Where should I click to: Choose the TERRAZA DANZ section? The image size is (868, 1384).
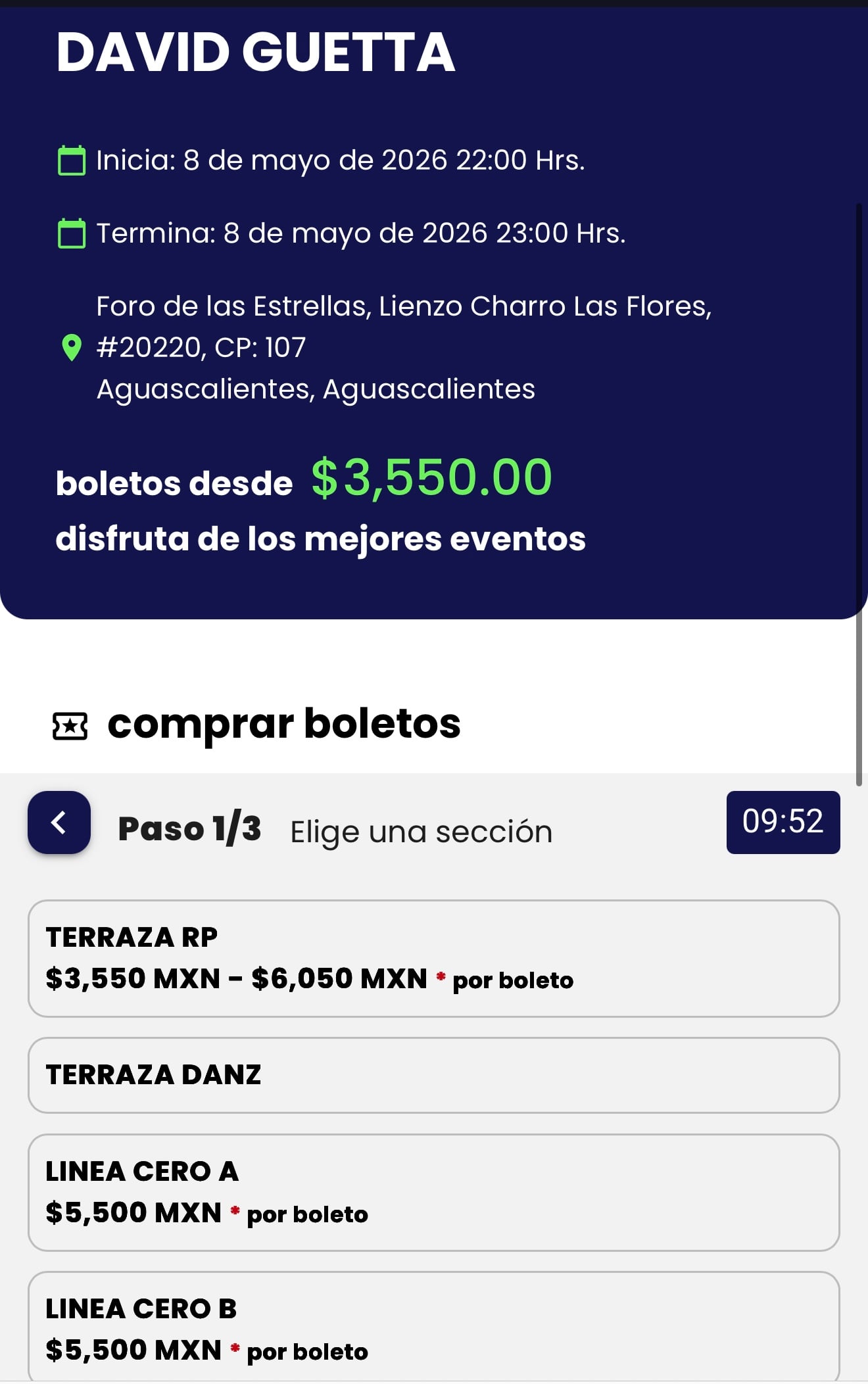pos(434,1076)
